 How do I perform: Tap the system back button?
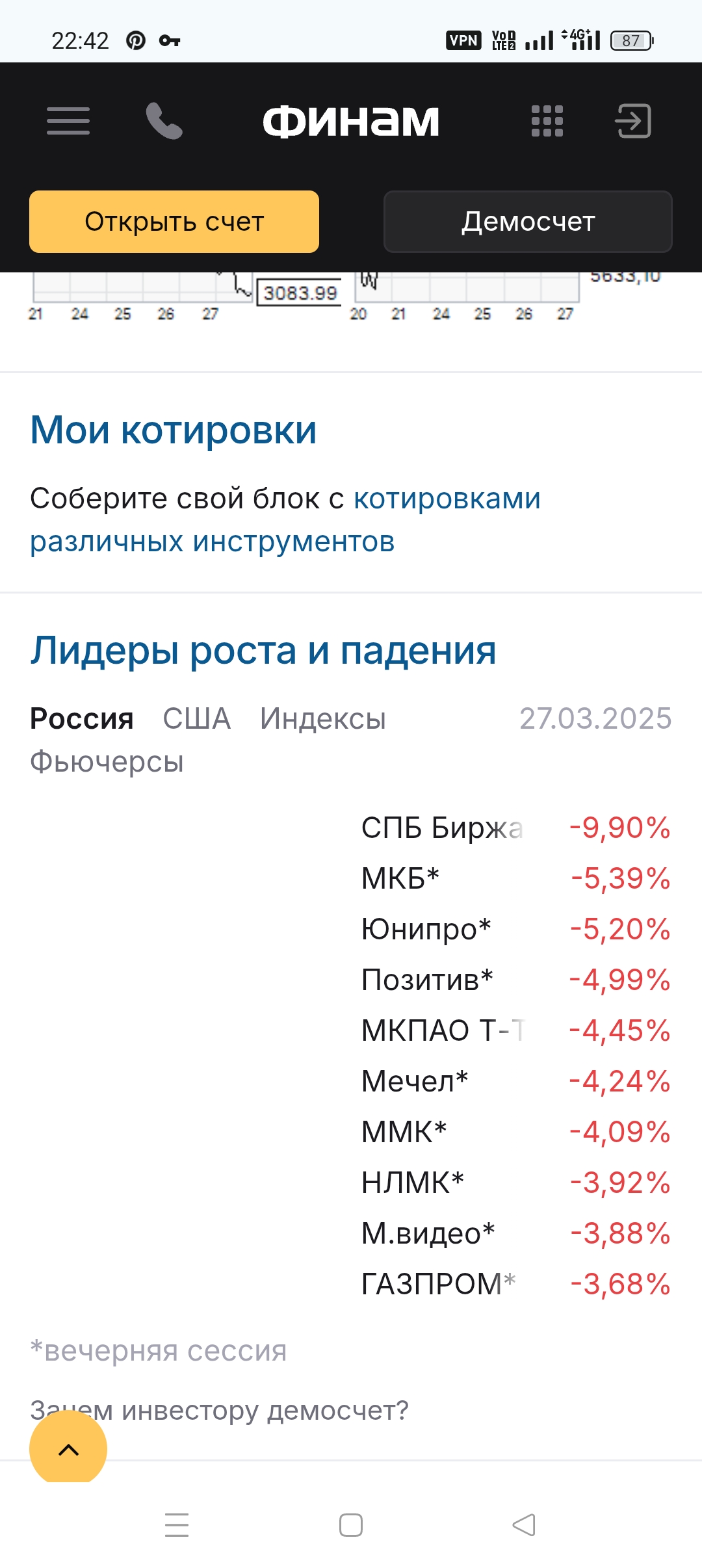click(x=524, y=1525)
